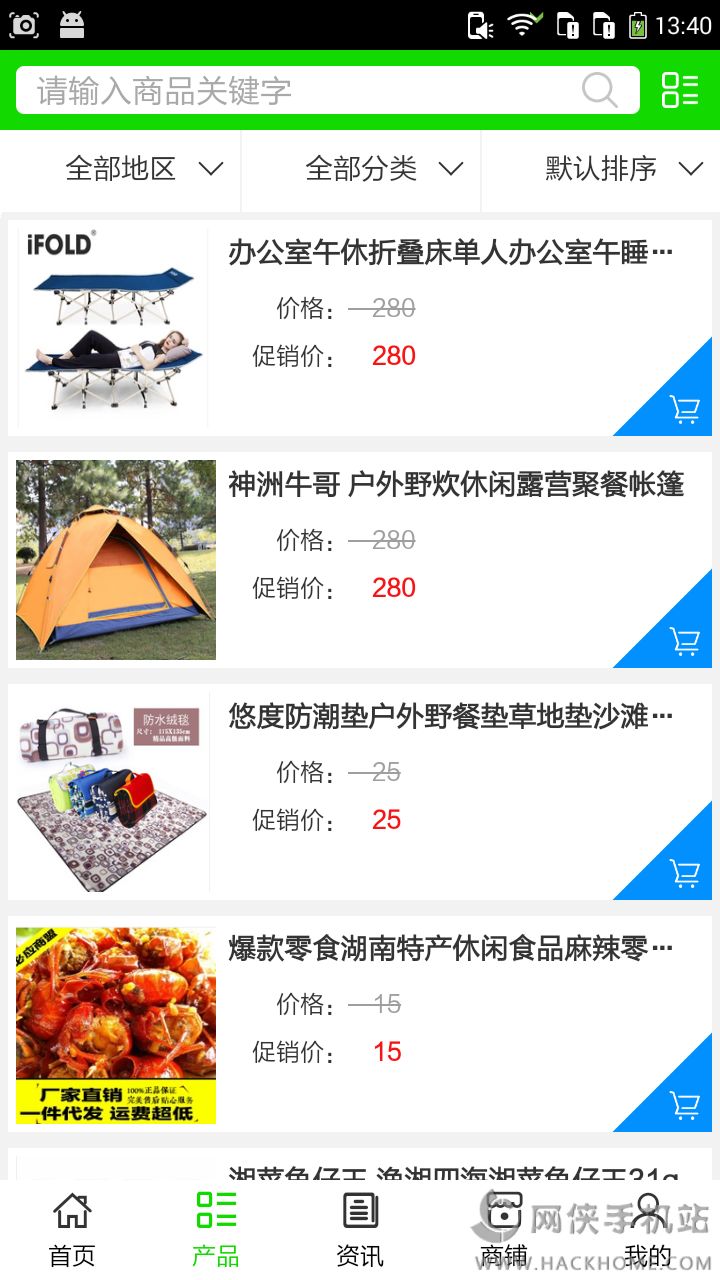Expand the 全部分类 category dropdown
The image size is (720, 1280).
point(383,169)
